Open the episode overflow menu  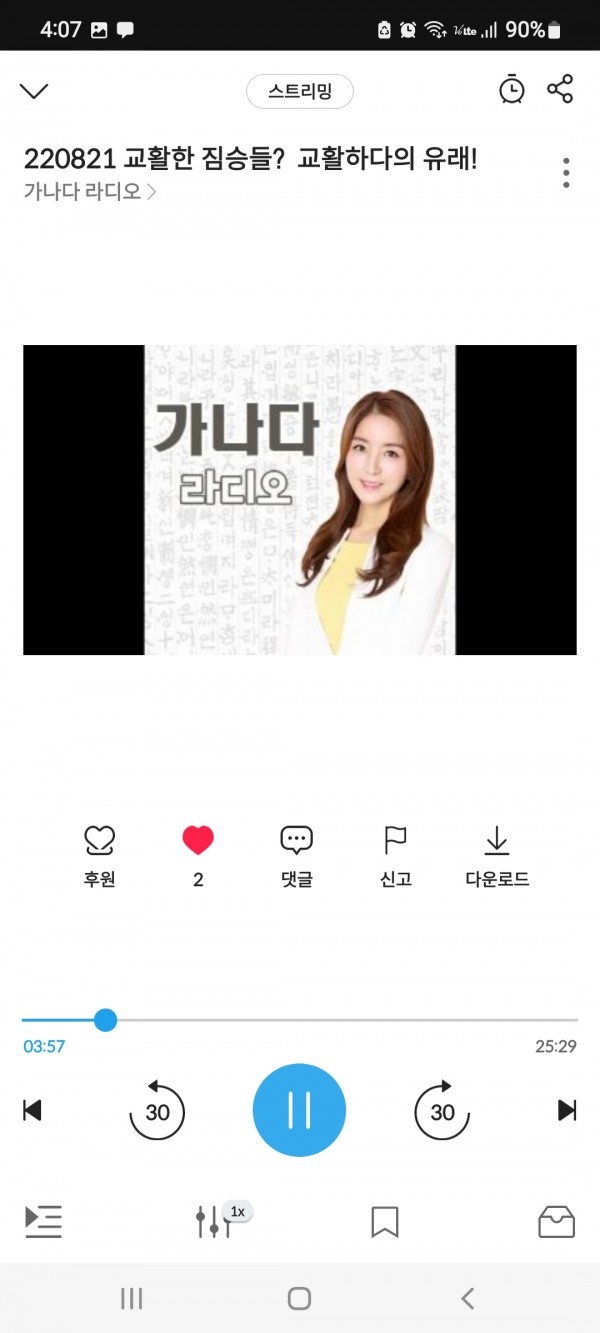coord(566,173)
